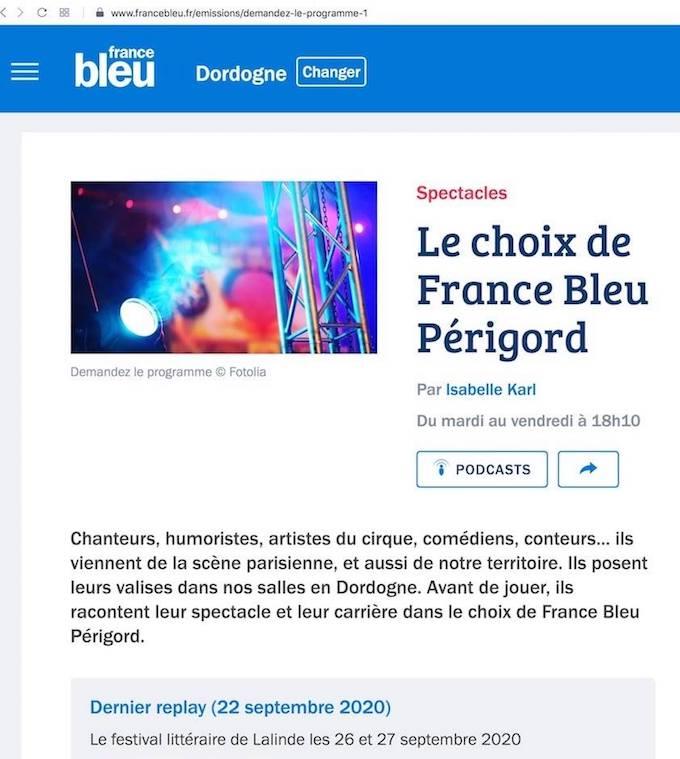Go back in the browser
Image resolution: width=680 pixels, height=759 pixels.
(7, 13)
